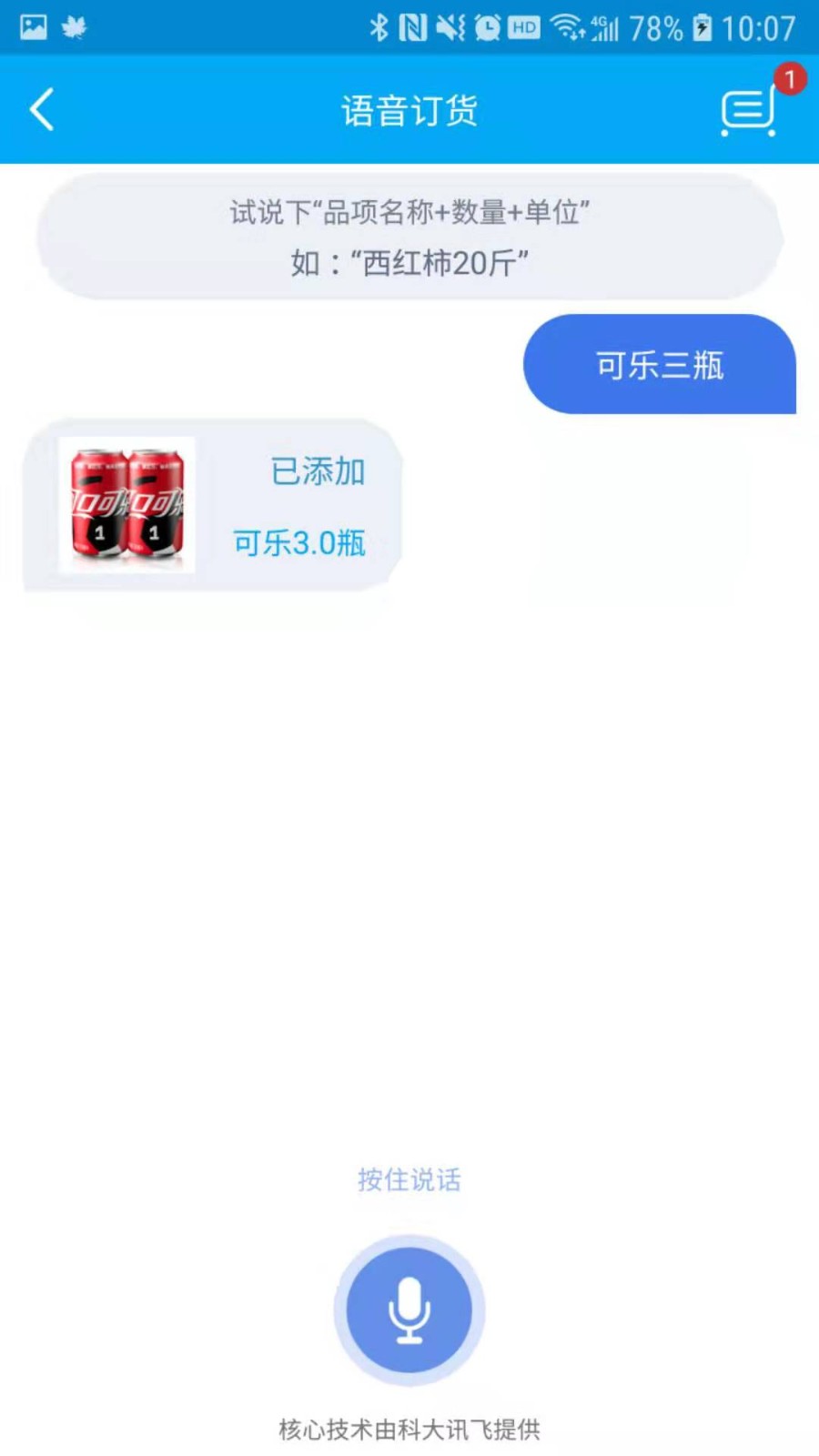Tap the back arrow in the title bar
Image resolution: width=819 pixels, height=1456 pixels.
click(41, 108)
